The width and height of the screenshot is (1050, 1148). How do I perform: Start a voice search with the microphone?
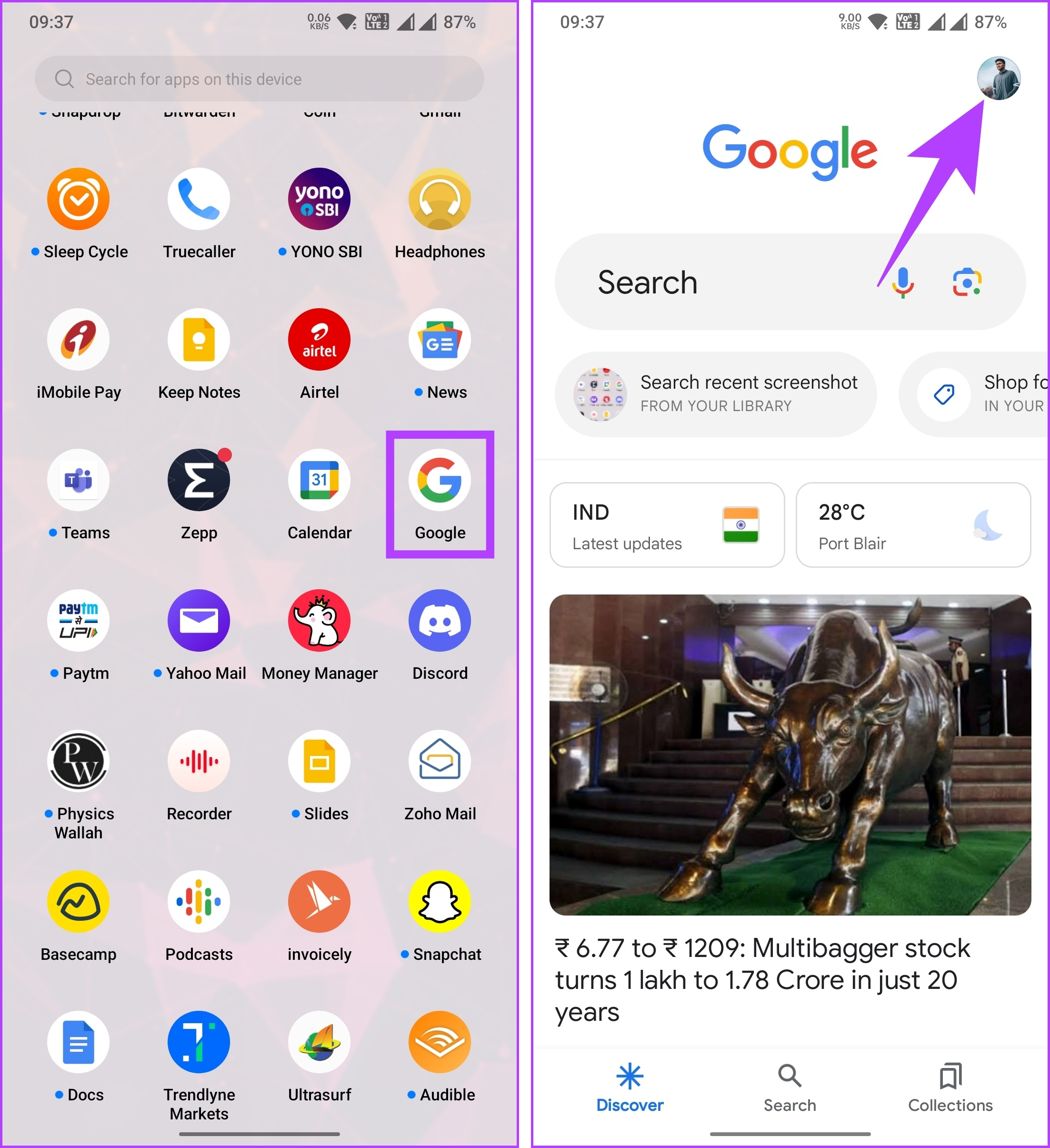point(902,282)
